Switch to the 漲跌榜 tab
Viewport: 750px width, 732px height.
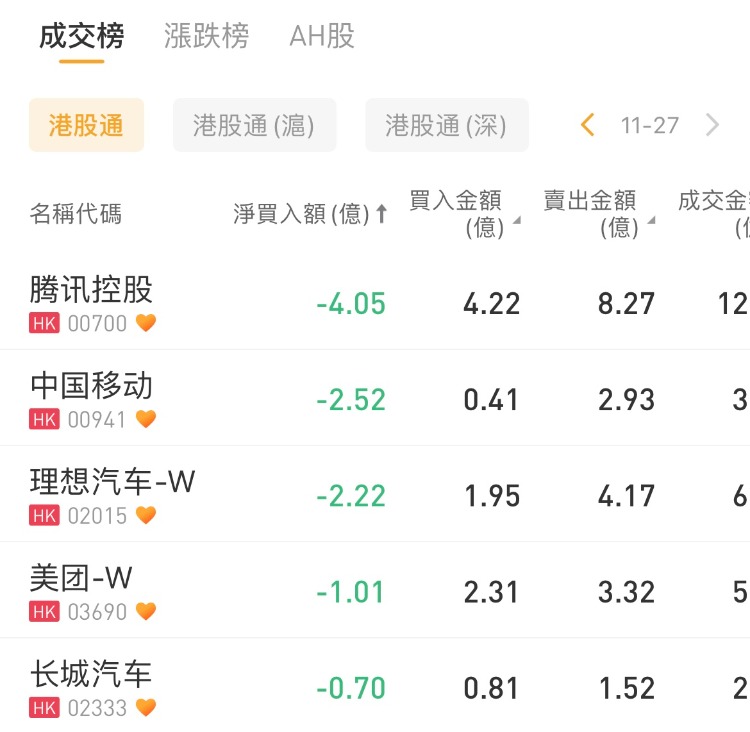[x=206, y=37]
